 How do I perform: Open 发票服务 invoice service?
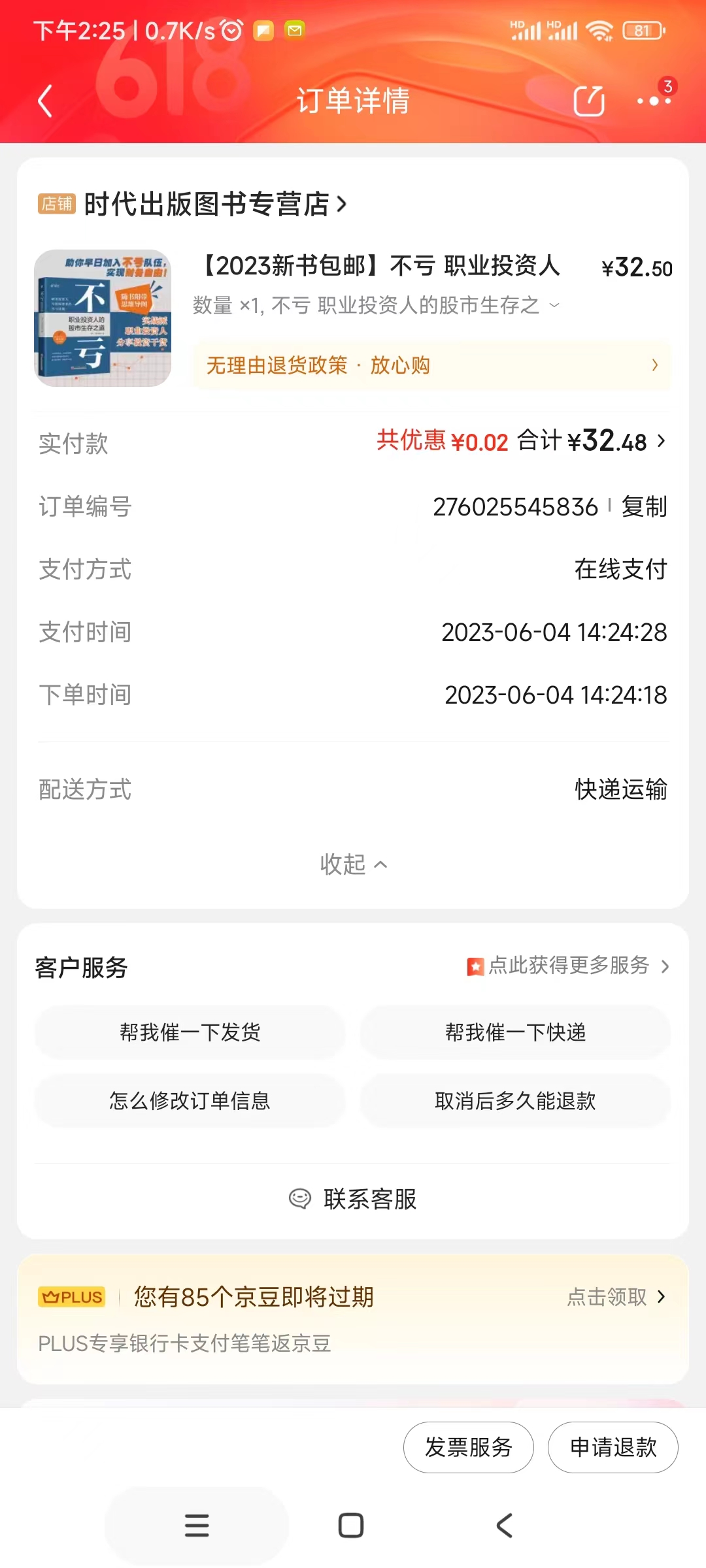(x=469, y=1447)
